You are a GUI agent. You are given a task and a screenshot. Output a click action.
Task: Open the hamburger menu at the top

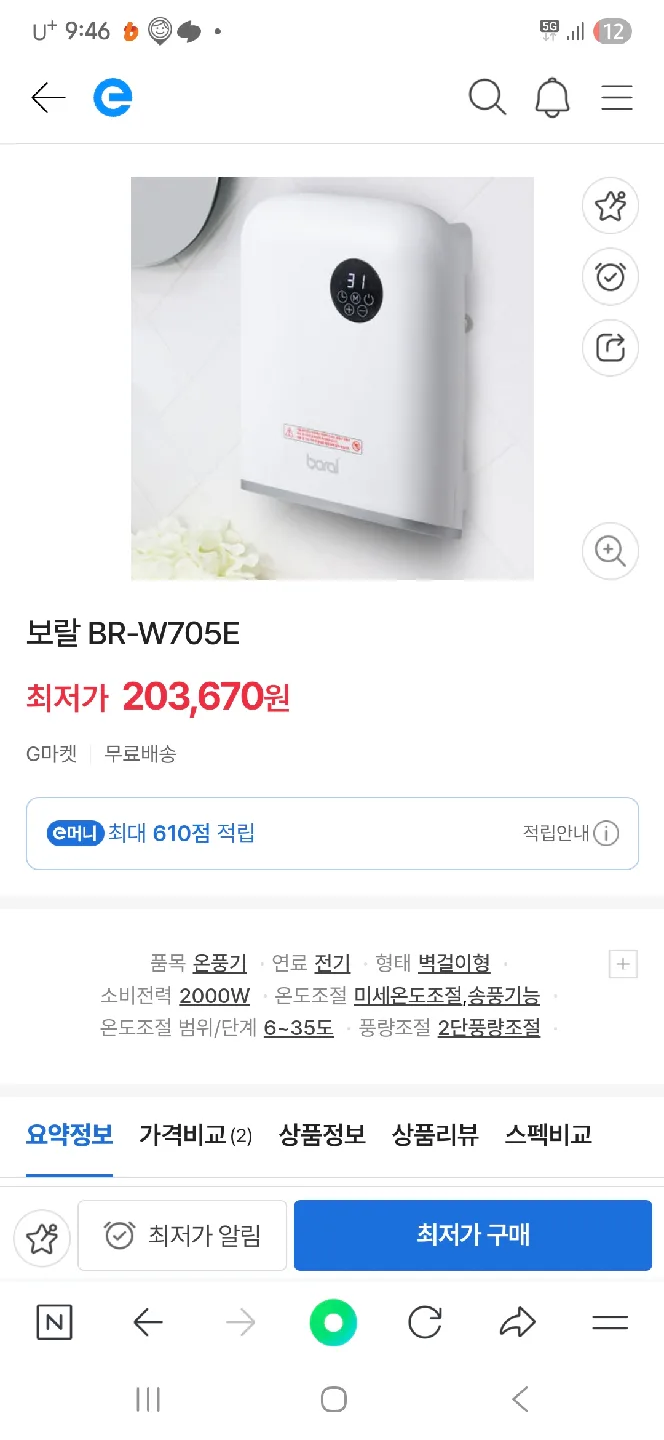click(617, 98)
